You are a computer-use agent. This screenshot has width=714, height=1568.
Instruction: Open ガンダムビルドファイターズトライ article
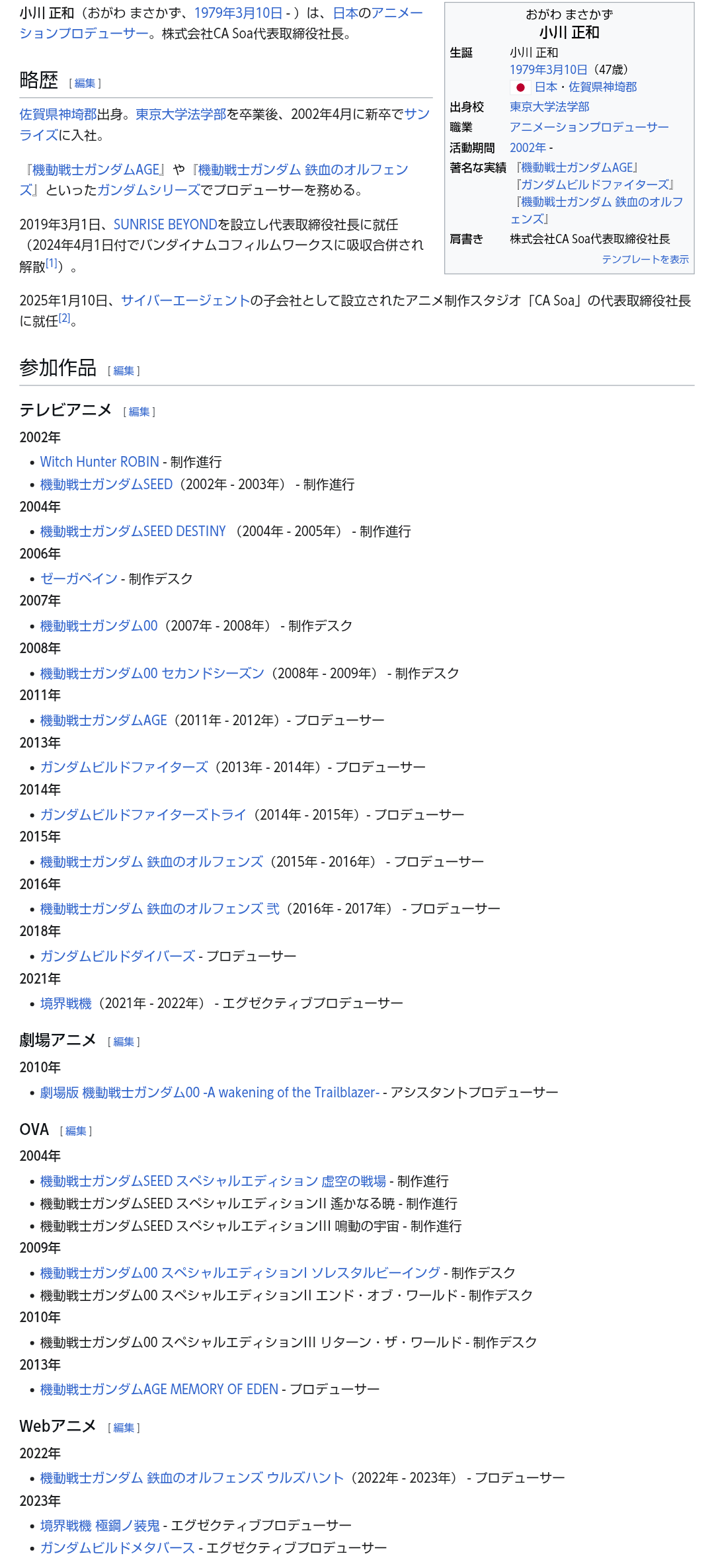(143, 814)
